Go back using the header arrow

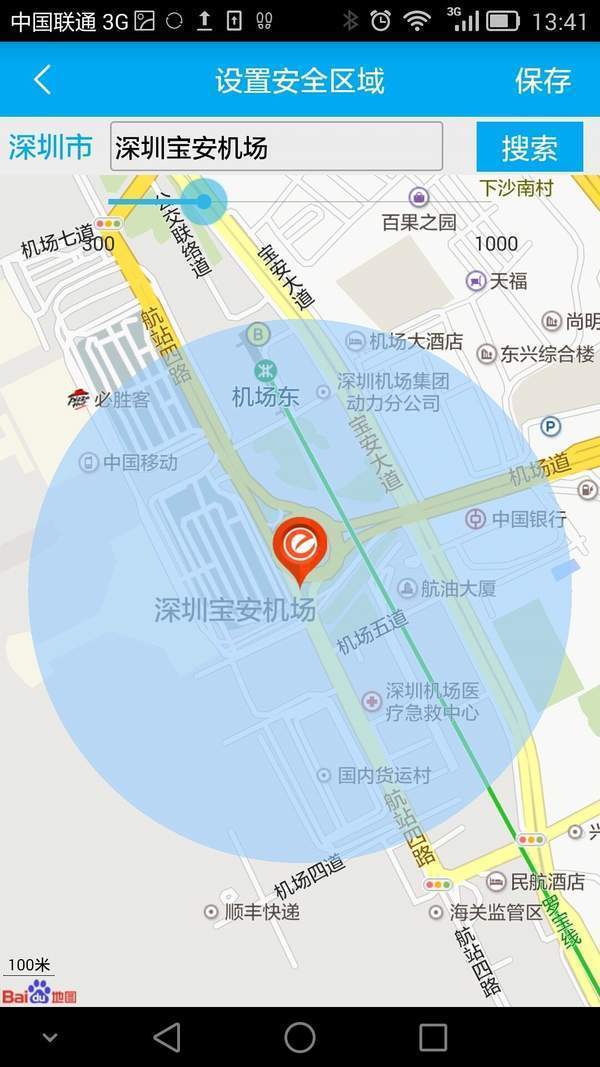pyautogui.click(x=42, y=80)
